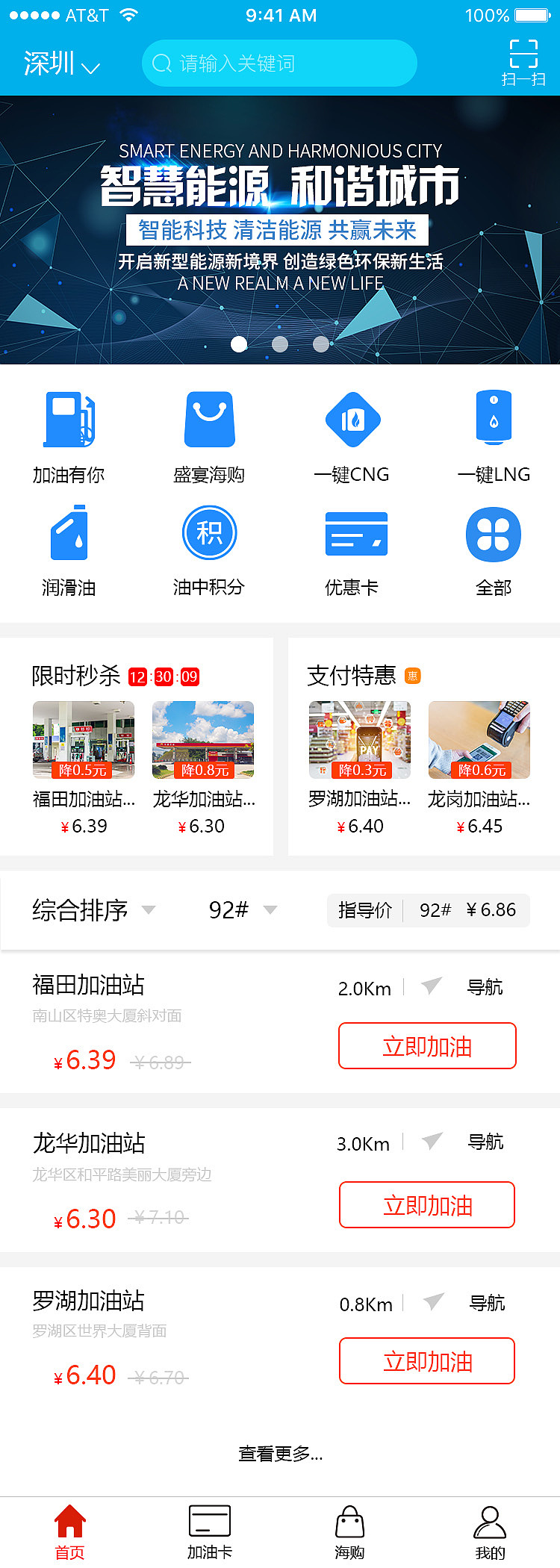560x1568 pixels.
Task: Expand the 综合排序 sort dropdown
Action: (93, 910)
